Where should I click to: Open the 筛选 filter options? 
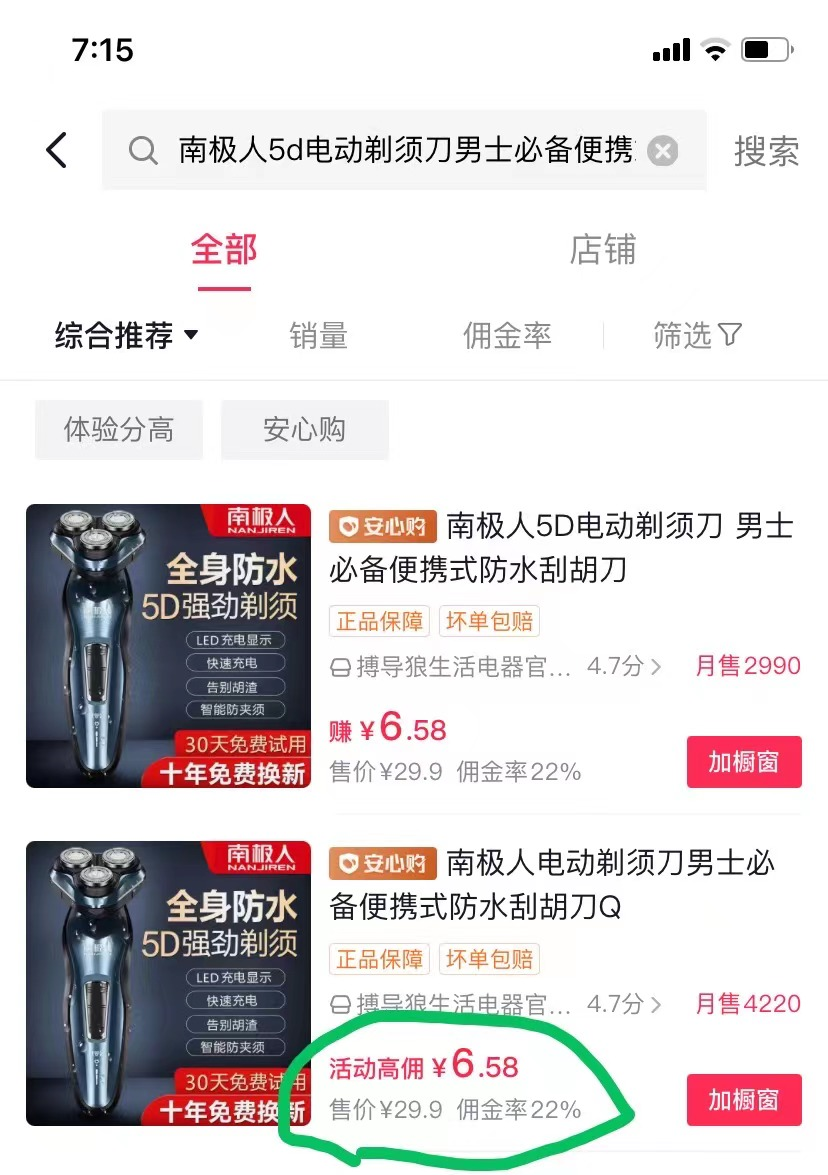tap(697, 335)
